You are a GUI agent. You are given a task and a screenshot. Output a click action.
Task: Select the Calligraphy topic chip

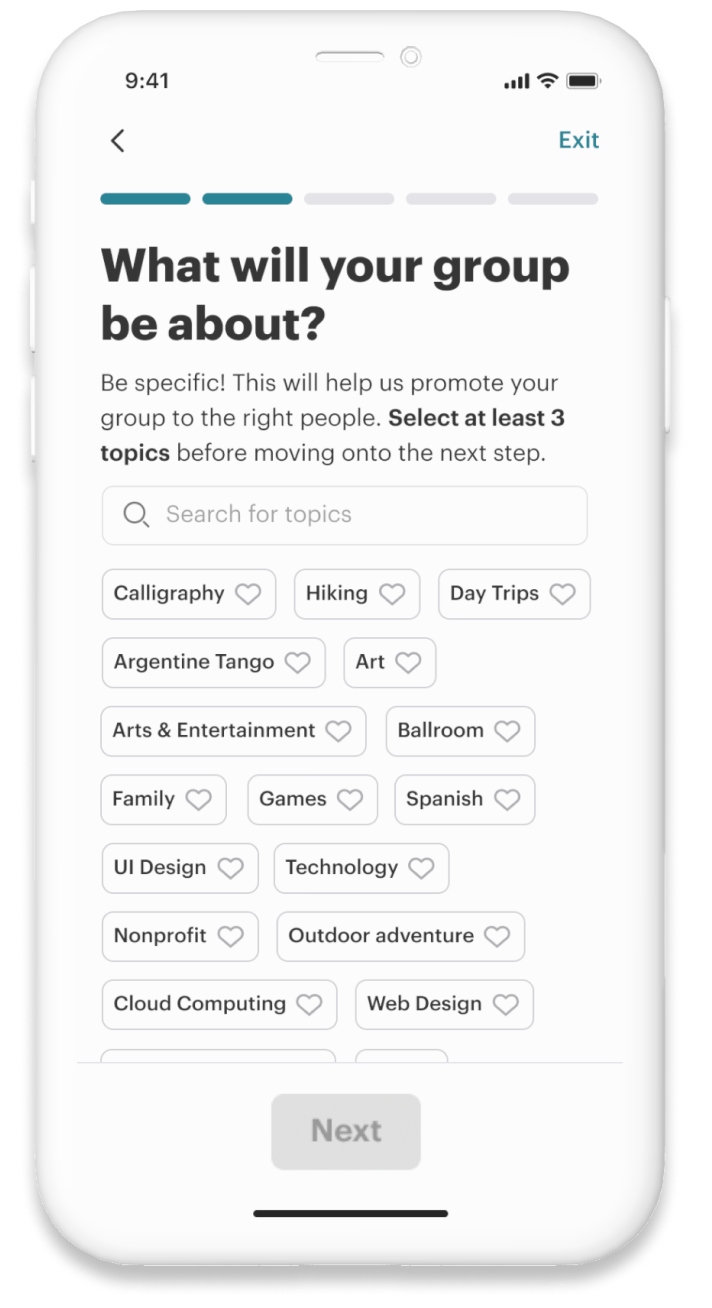coord(188,594)
